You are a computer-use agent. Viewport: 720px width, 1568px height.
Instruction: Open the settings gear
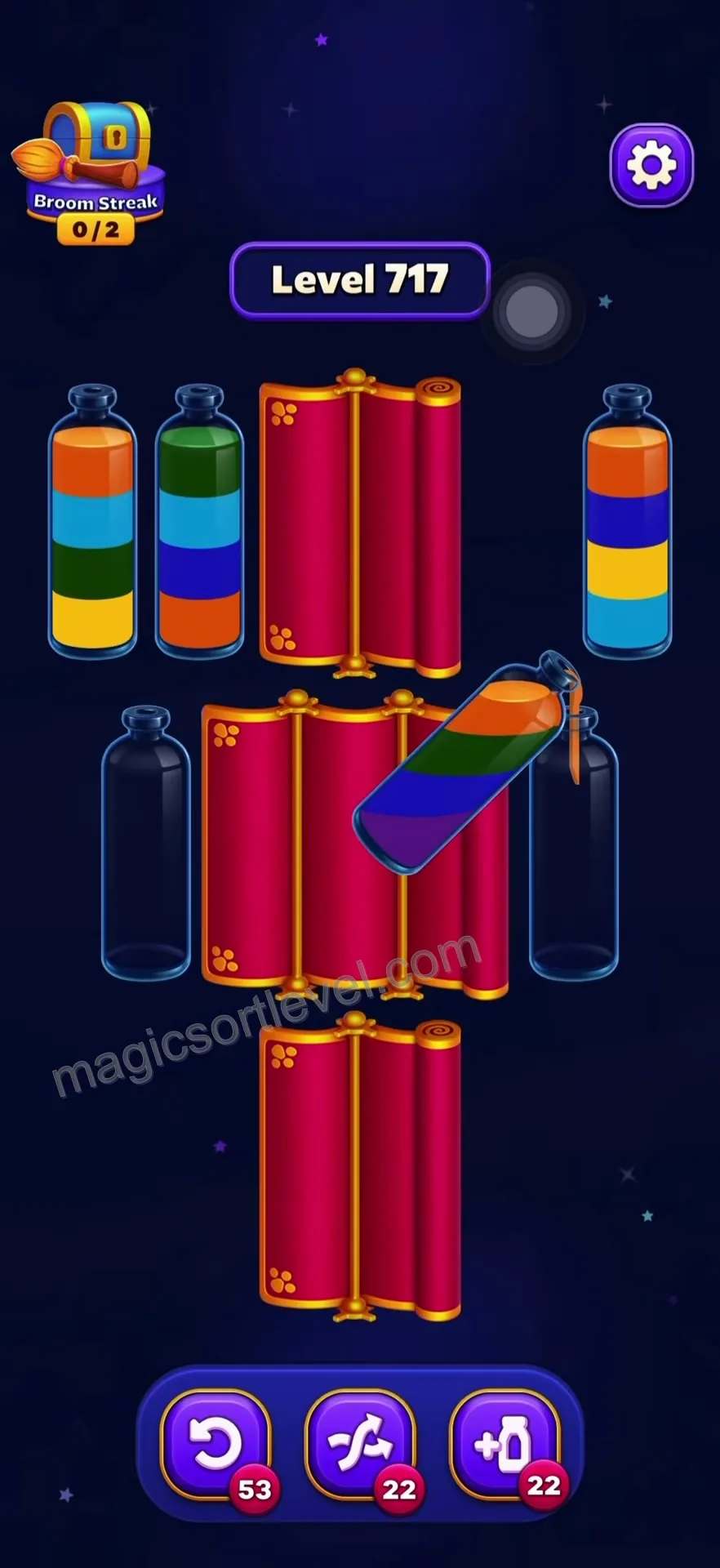pos(651,165)
